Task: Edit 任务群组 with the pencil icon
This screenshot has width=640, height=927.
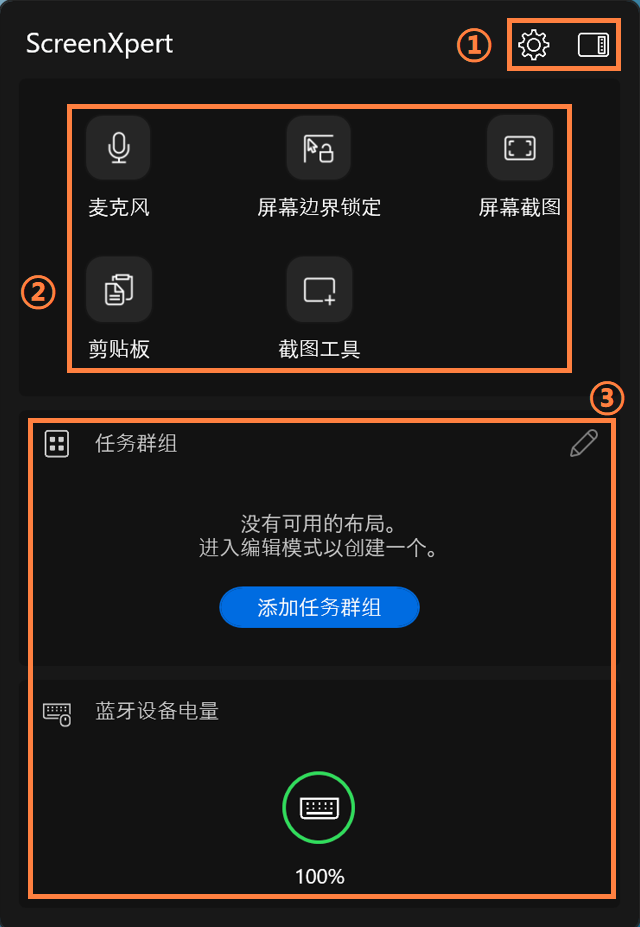Action: pyautogui.click(x=583, y=444)
